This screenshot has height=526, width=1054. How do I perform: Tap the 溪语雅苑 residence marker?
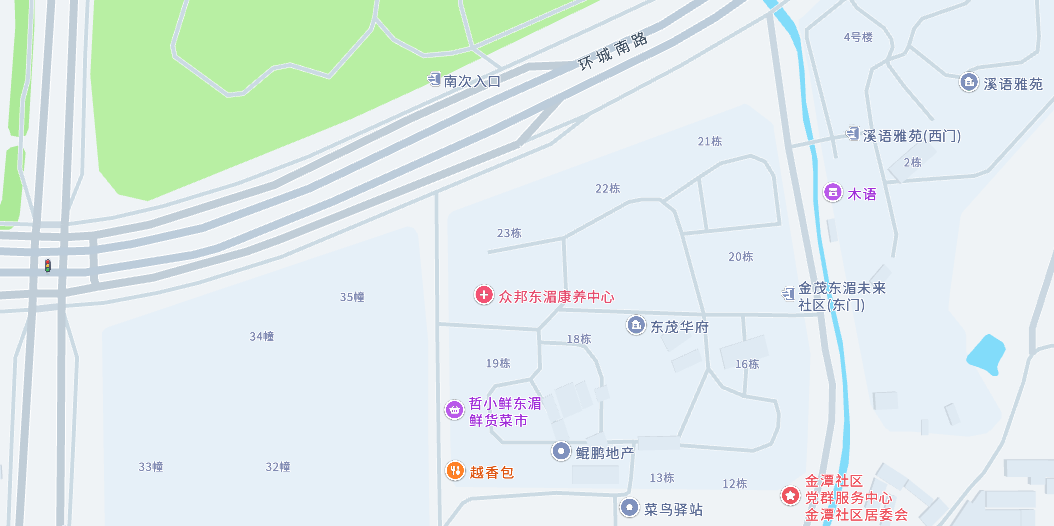968,82
